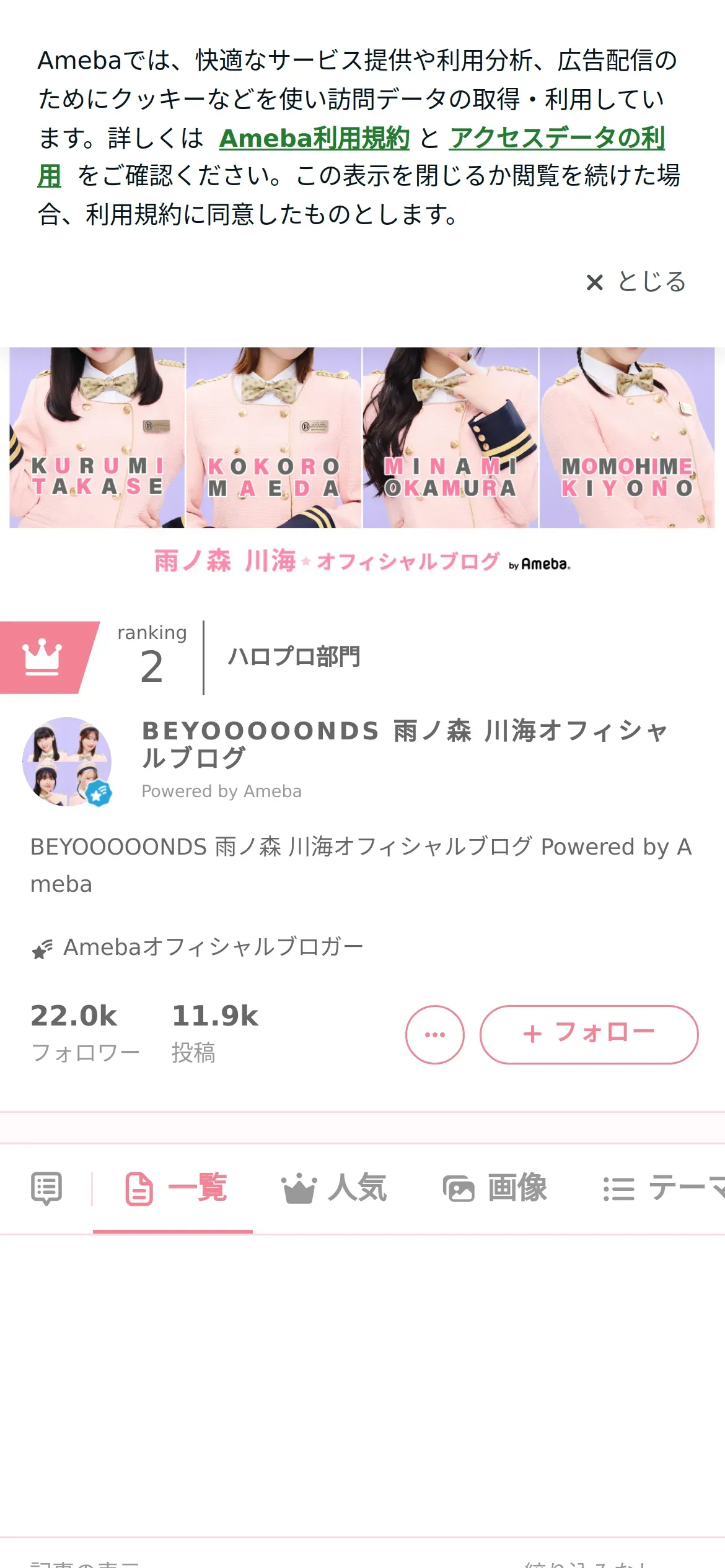Switch to the 画像 tab

click(495, 1188)
